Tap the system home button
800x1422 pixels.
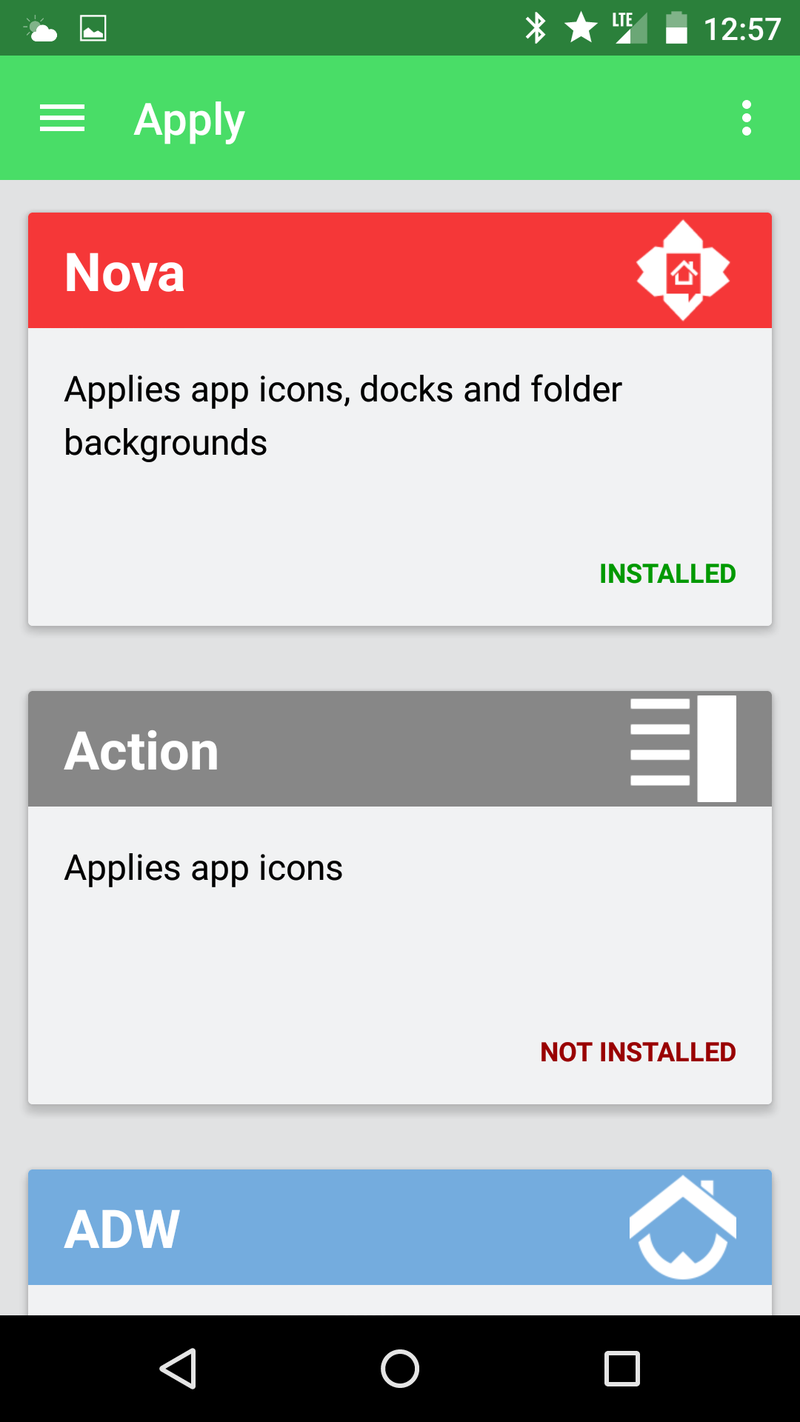click(400, 1368)
